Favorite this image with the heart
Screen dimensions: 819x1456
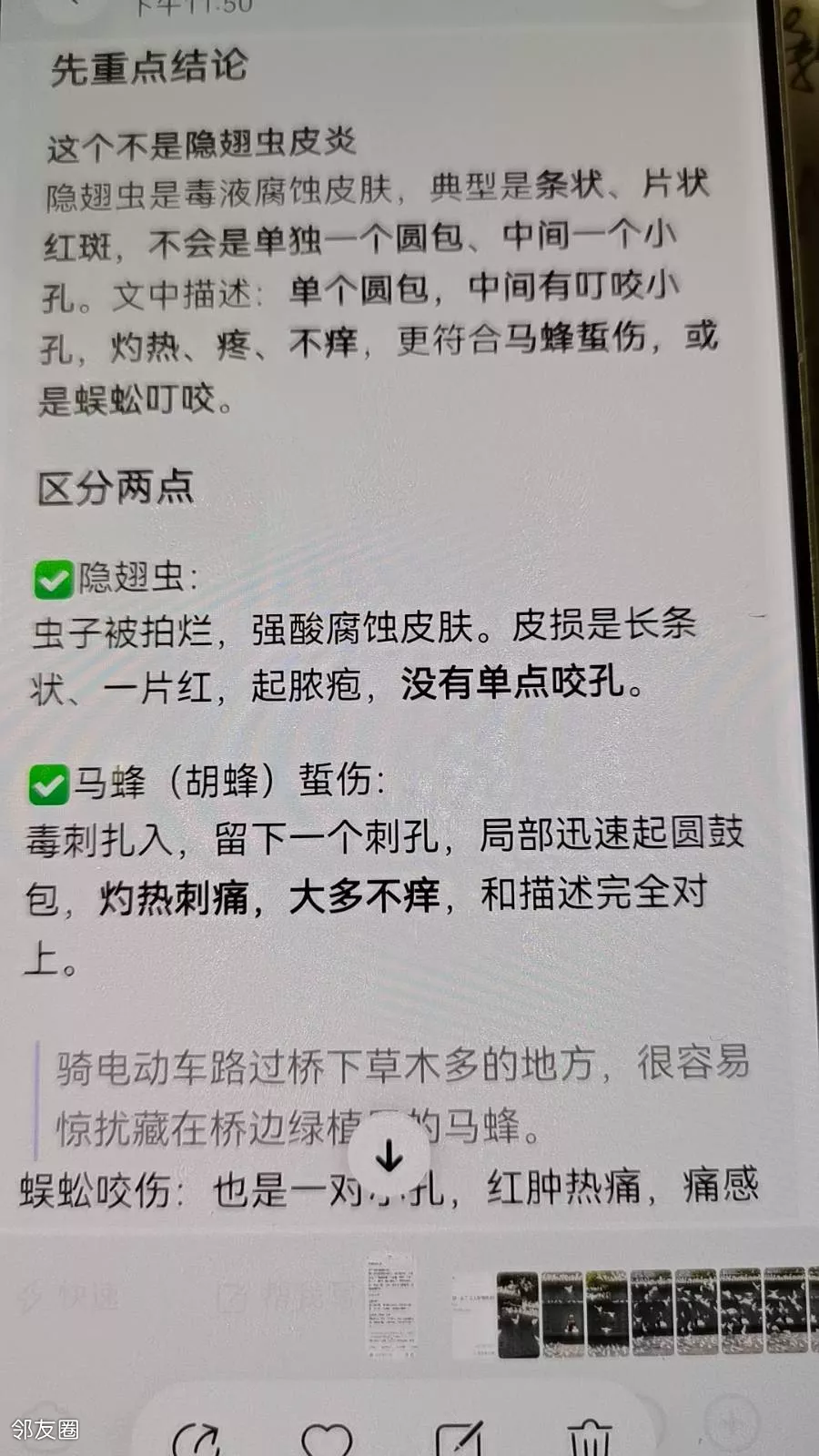tap(327, 1439)
